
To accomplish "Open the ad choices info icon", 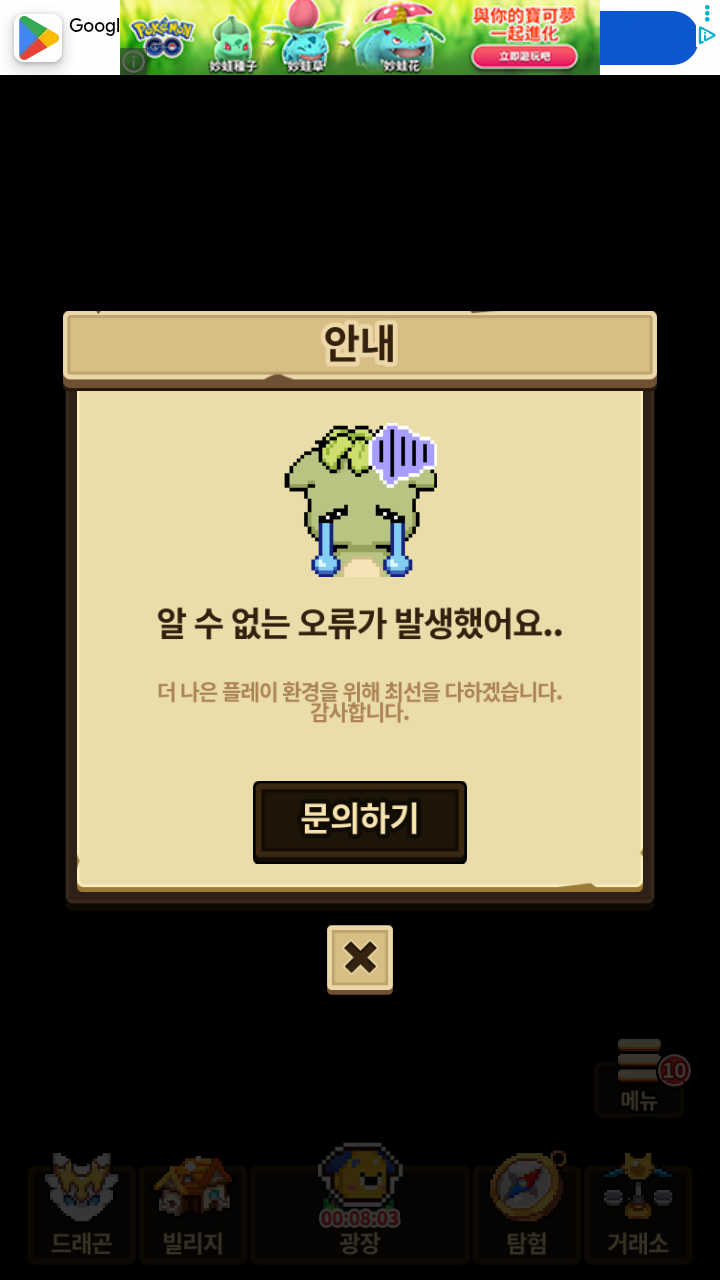I will [706, 36].
